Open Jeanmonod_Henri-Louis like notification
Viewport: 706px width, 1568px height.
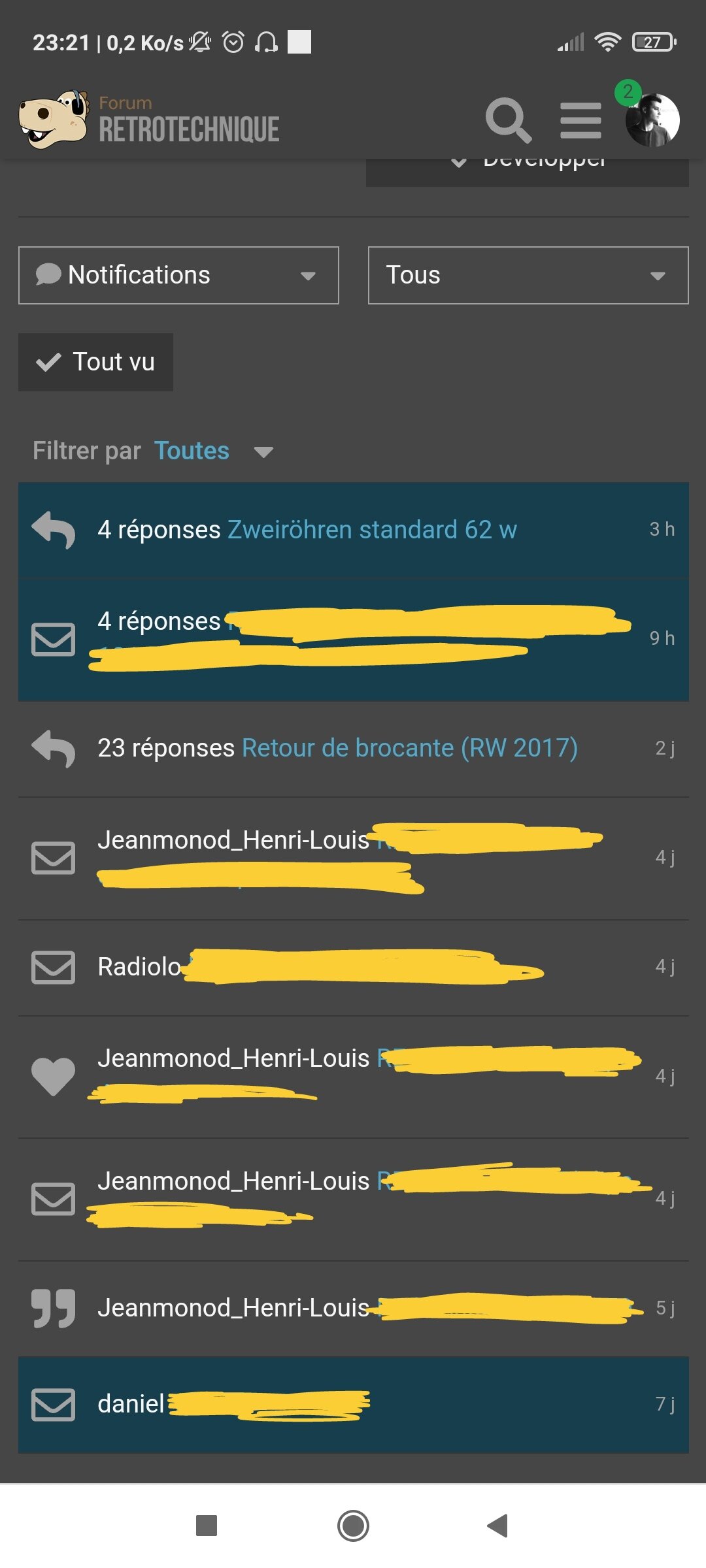click(353, 1076)
